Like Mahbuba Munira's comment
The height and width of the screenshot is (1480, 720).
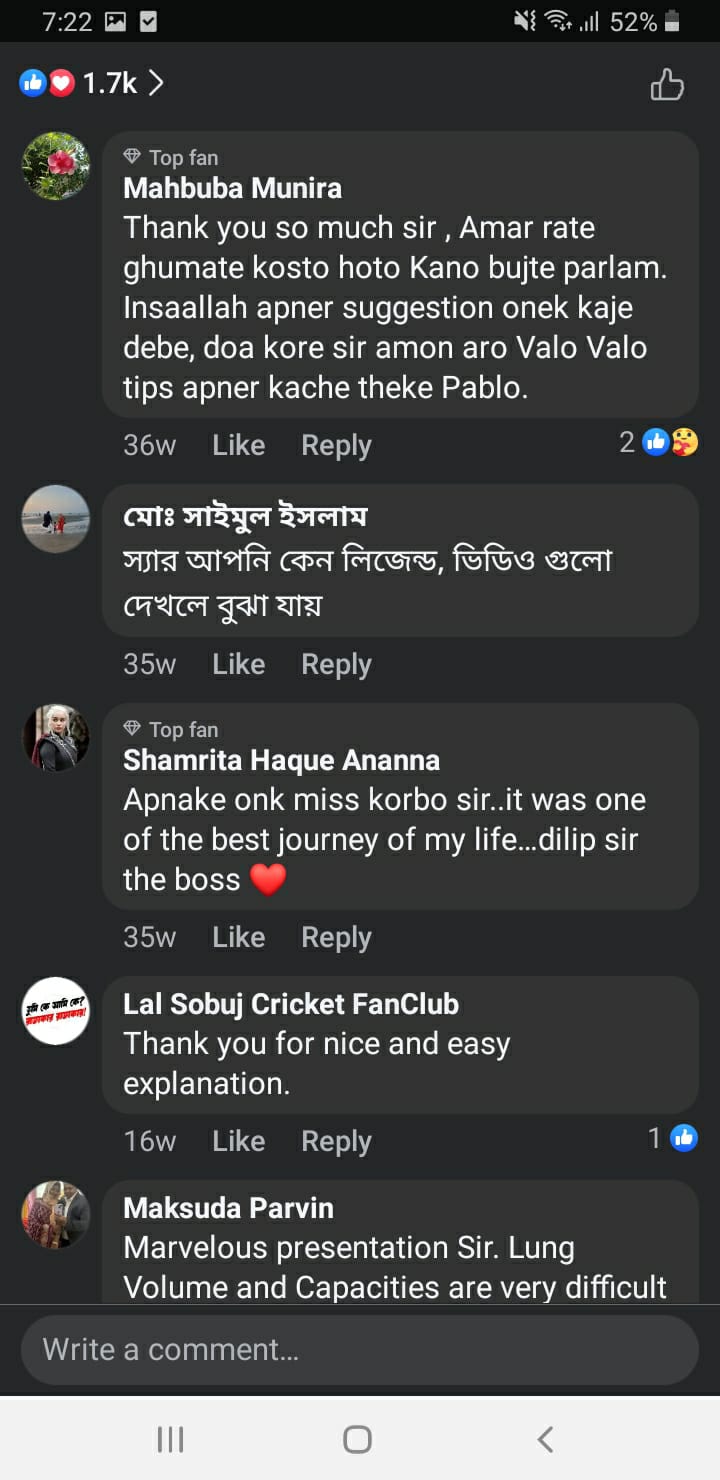tap(238, 445)
